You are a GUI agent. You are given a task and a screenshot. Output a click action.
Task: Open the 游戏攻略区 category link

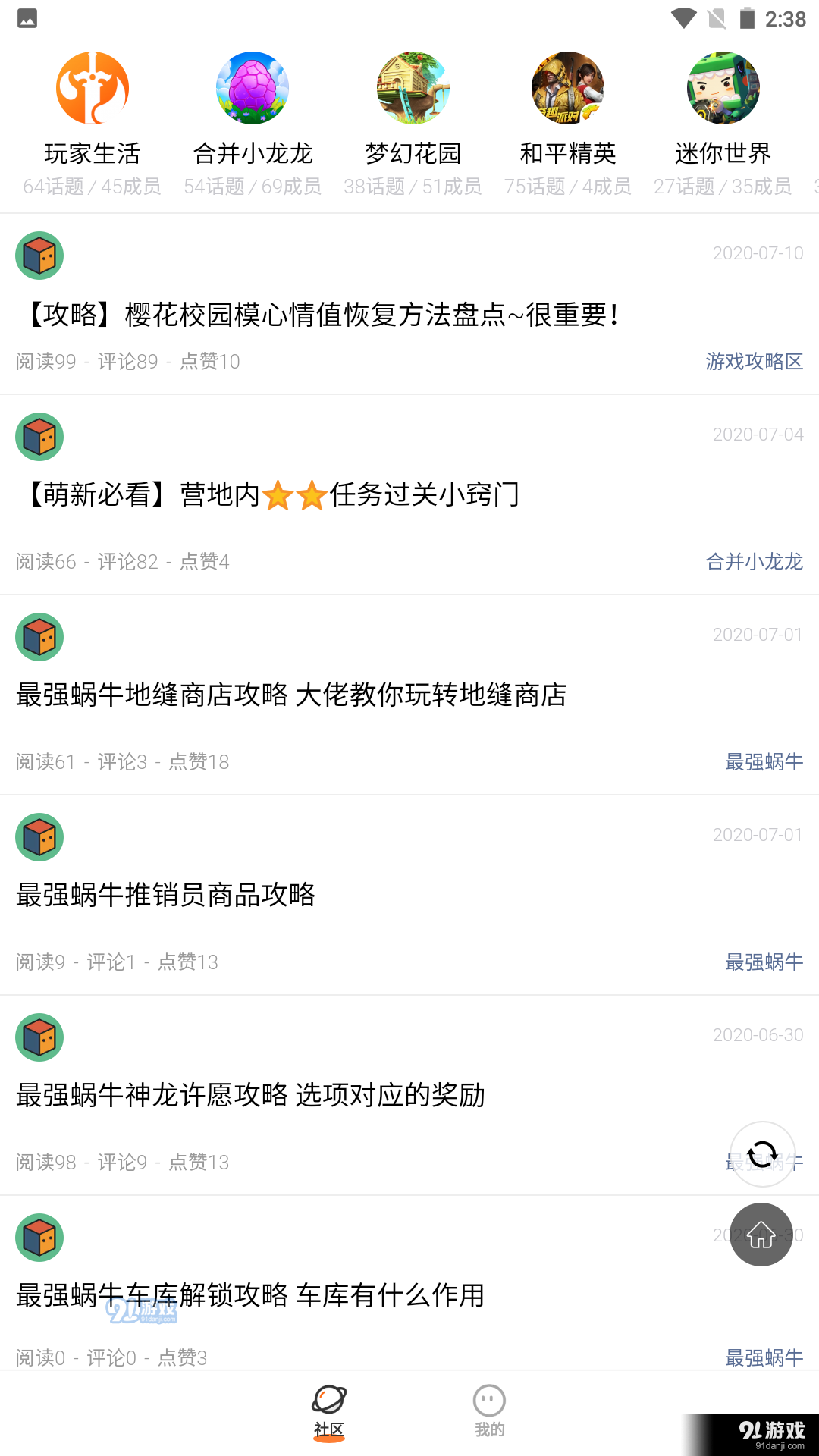pyautogui.click(x=754, y=362)
